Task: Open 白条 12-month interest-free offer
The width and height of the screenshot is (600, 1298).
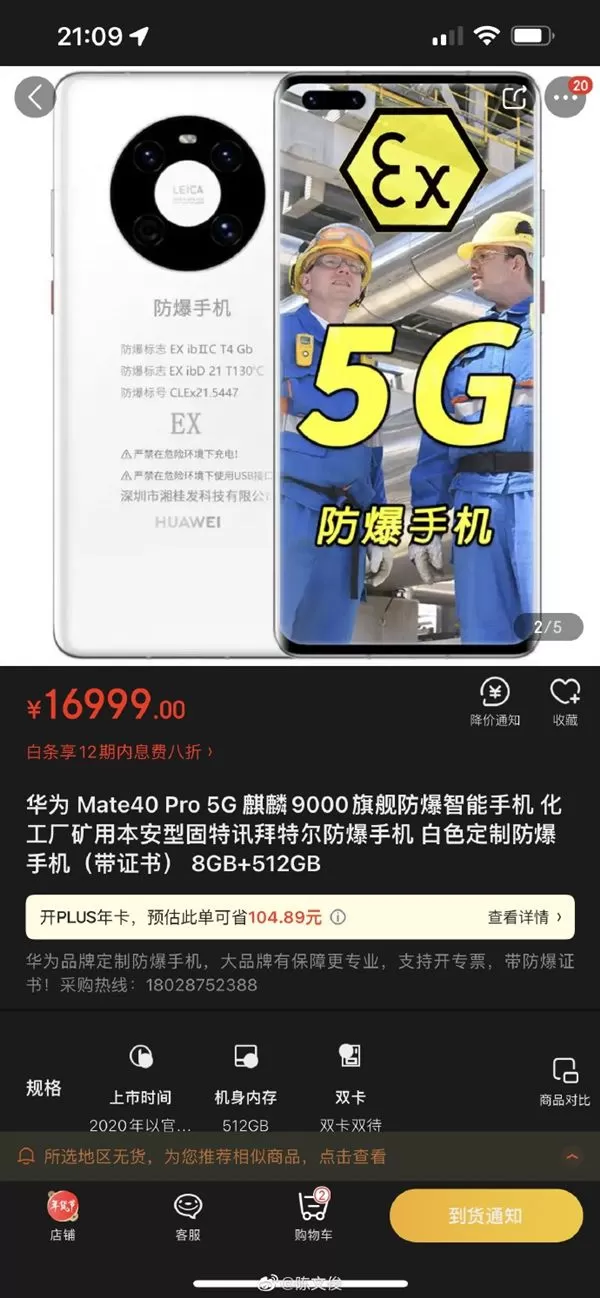Action: (x=119, y=751)
